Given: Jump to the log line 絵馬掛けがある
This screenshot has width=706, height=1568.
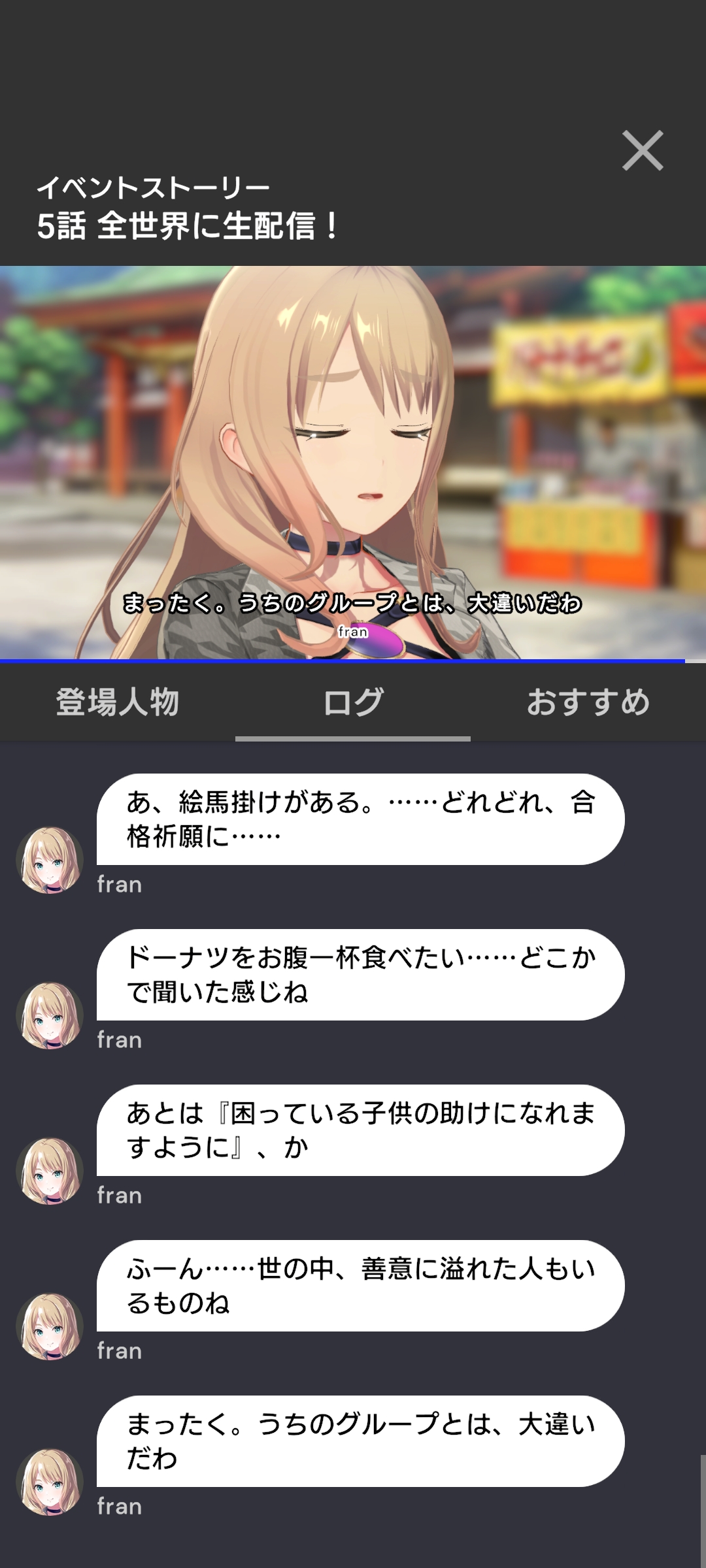Looking at the screenshot, I should tap(360, 819).
